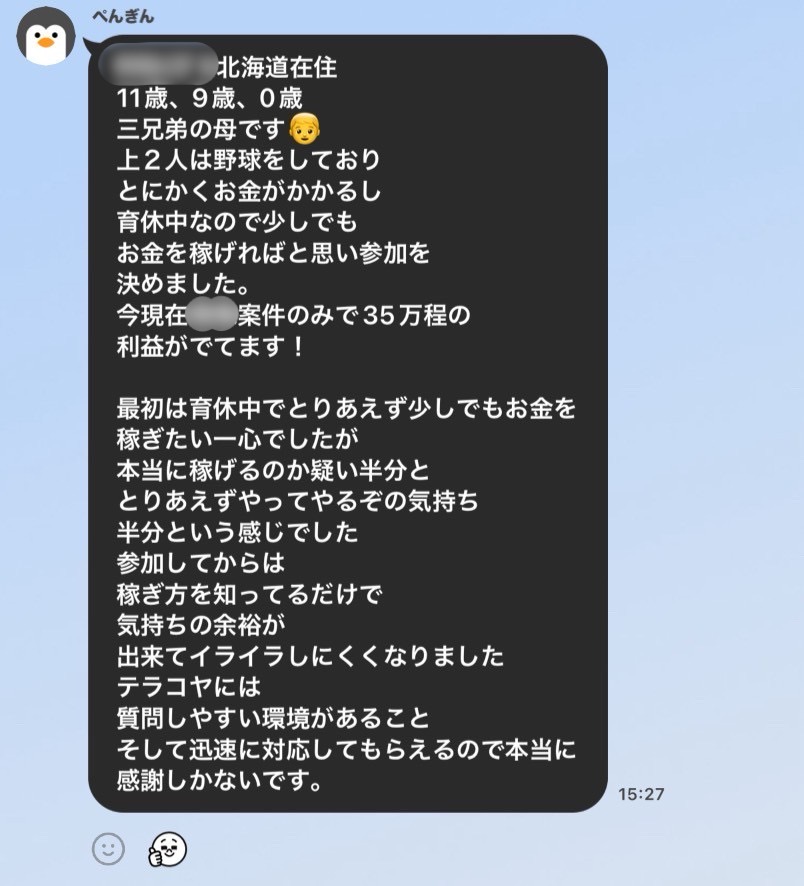Screen dimensions: 804x886
Task: Open ぺんぎん's penguin profile avatar
Action: point(46,37)
